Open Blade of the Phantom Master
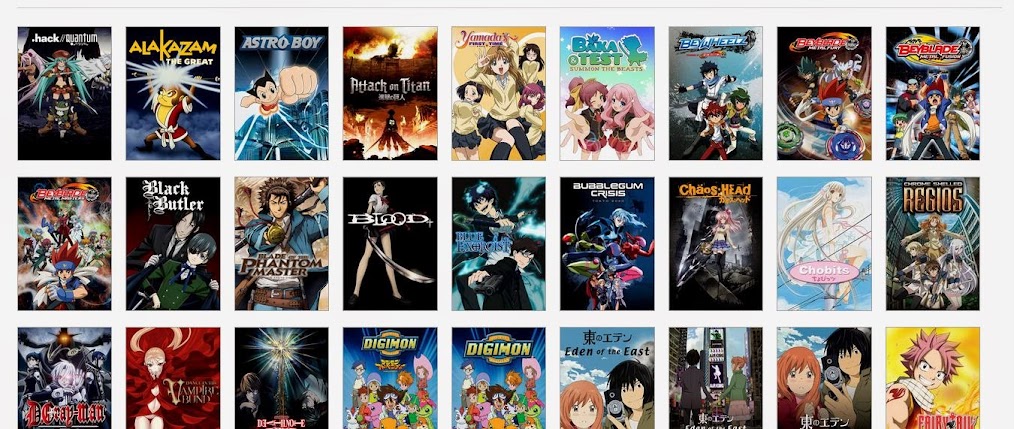The width and height of the screenshot is (1014, 429). (x=281, y=244)
